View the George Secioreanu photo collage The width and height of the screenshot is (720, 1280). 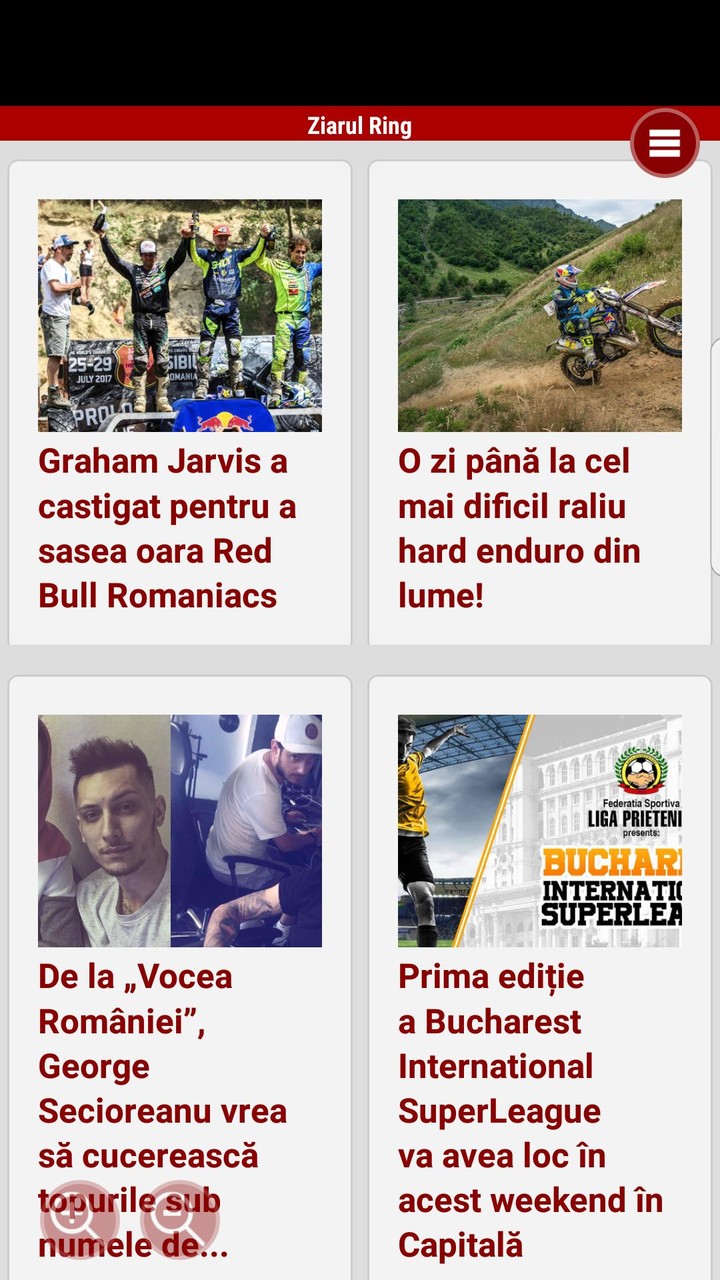(179, 828)
